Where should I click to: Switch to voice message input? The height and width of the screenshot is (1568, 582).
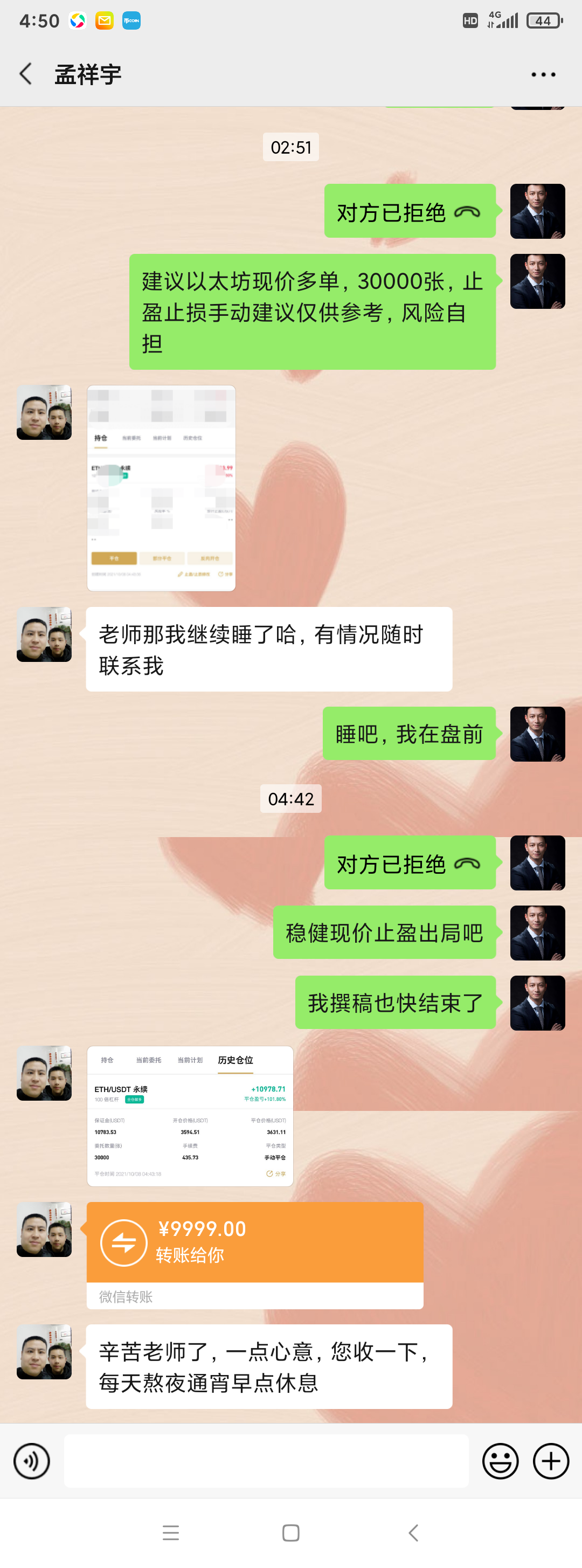pyautogui.click(x=32, y=1460)
